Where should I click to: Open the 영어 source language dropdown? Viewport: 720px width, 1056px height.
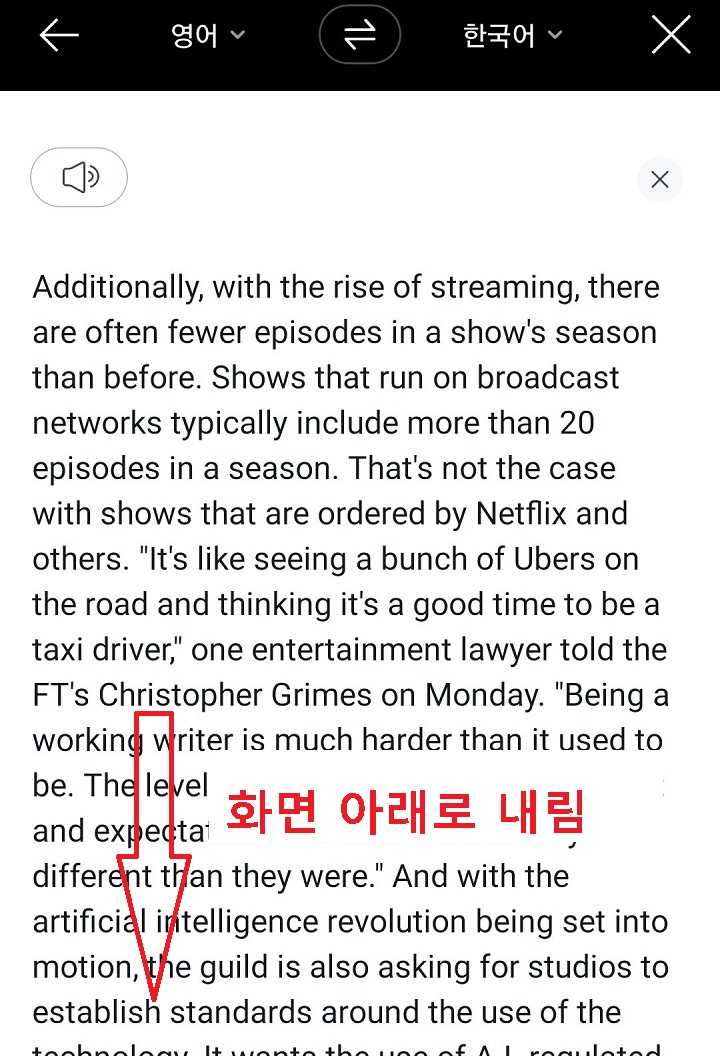(x=207, y=34)
